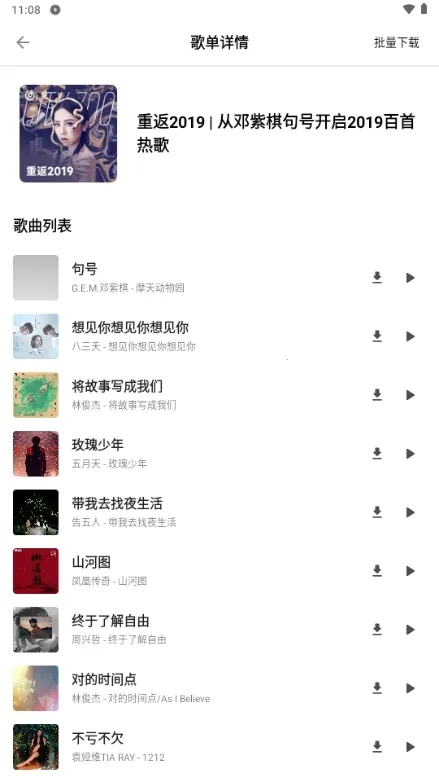Download the song 句号
This screenshot has width=439, height=782.
377,278
